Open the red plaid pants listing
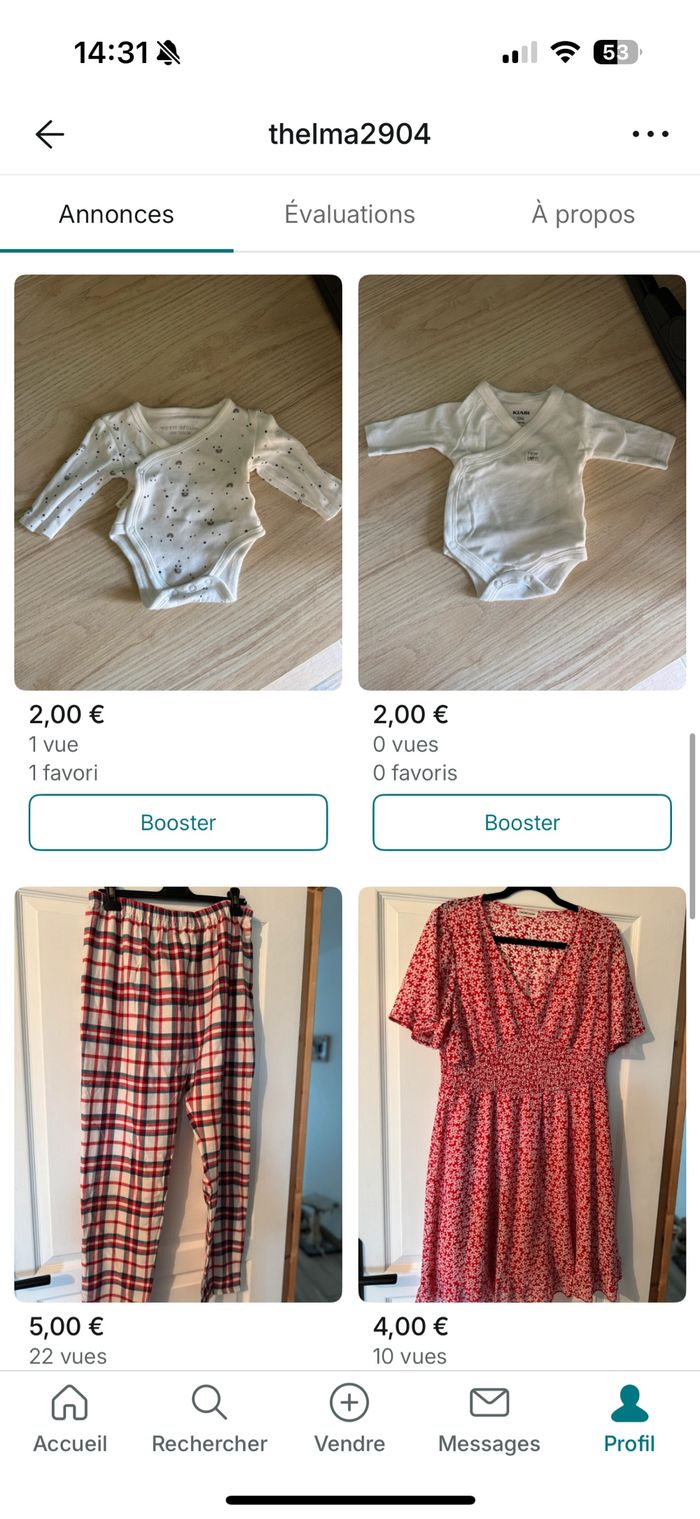The width and height of the screenshot is (700, 1519). coord(178,1094)
